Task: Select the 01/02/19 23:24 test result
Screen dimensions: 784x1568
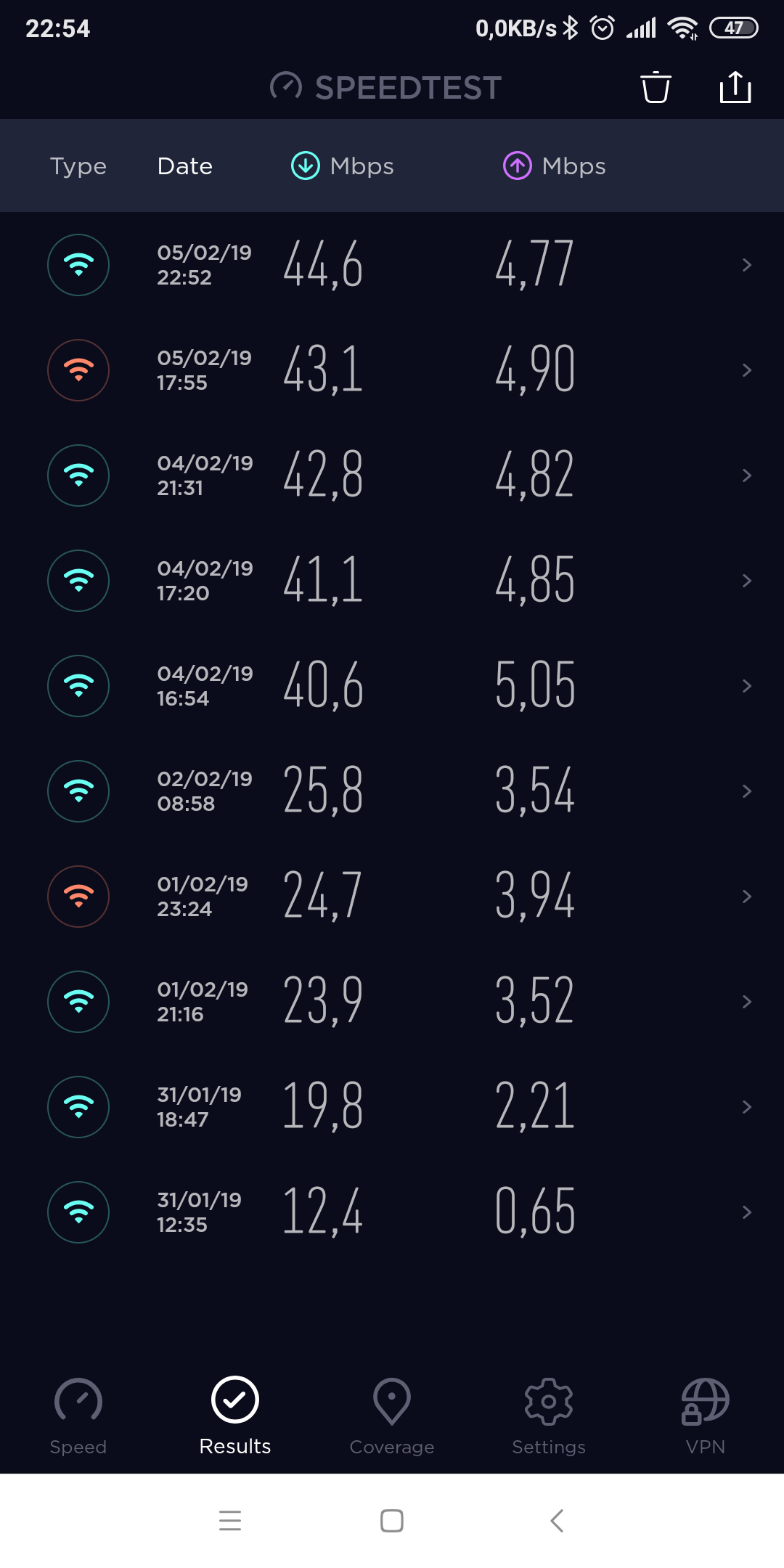Action: [x=392, y=897]
